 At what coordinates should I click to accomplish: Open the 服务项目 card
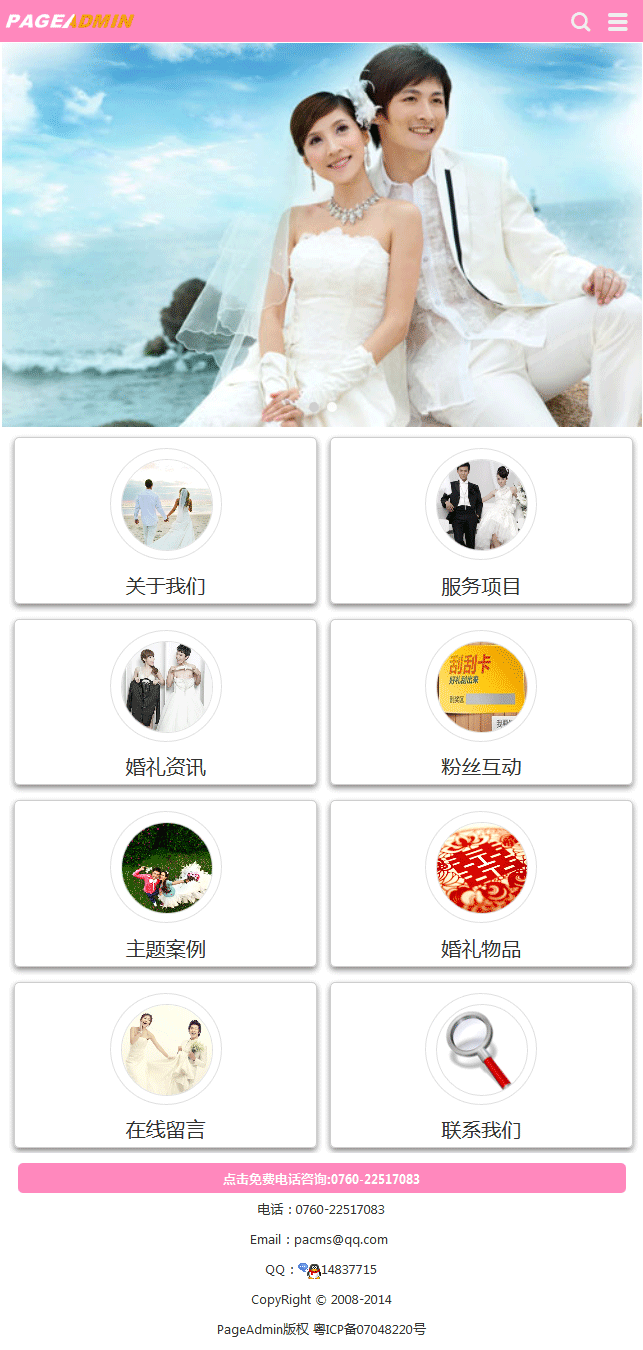click(481, 520)
